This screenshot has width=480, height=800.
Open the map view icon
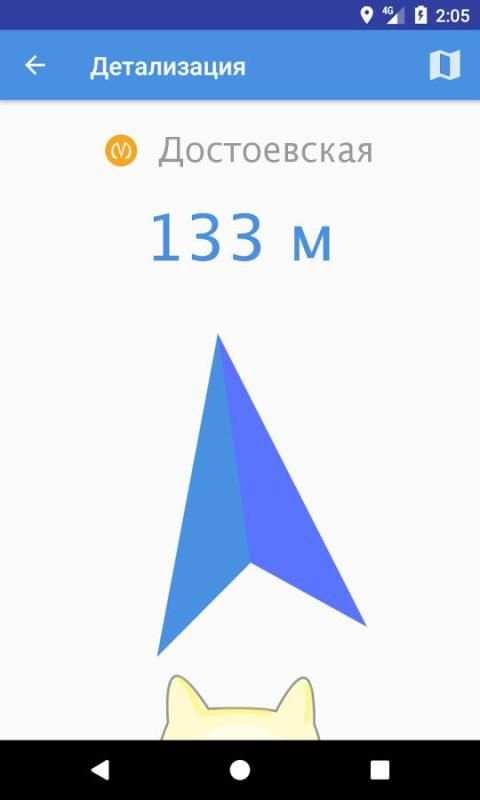click(445, 65)
